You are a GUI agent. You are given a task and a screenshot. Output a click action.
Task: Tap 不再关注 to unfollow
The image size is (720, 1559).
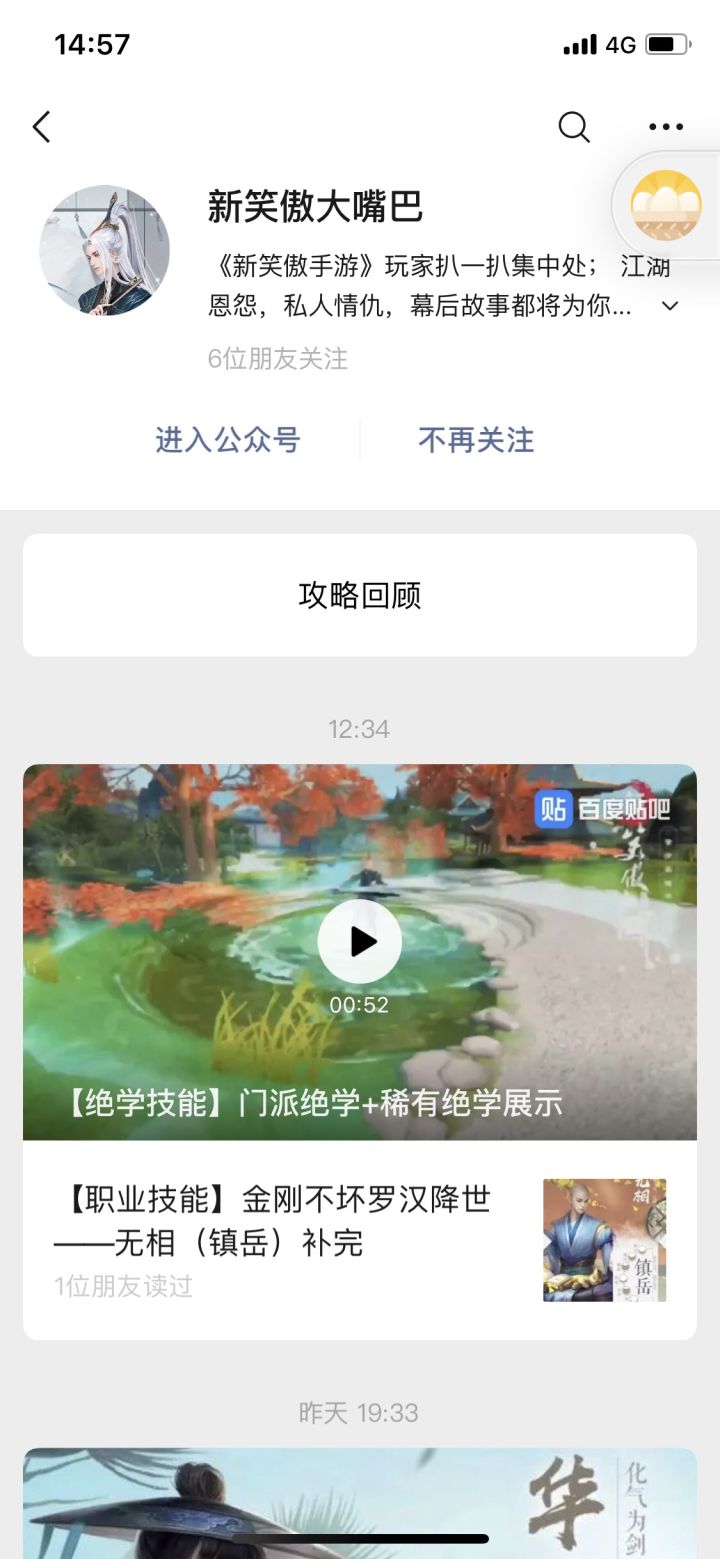pos(475,439)
